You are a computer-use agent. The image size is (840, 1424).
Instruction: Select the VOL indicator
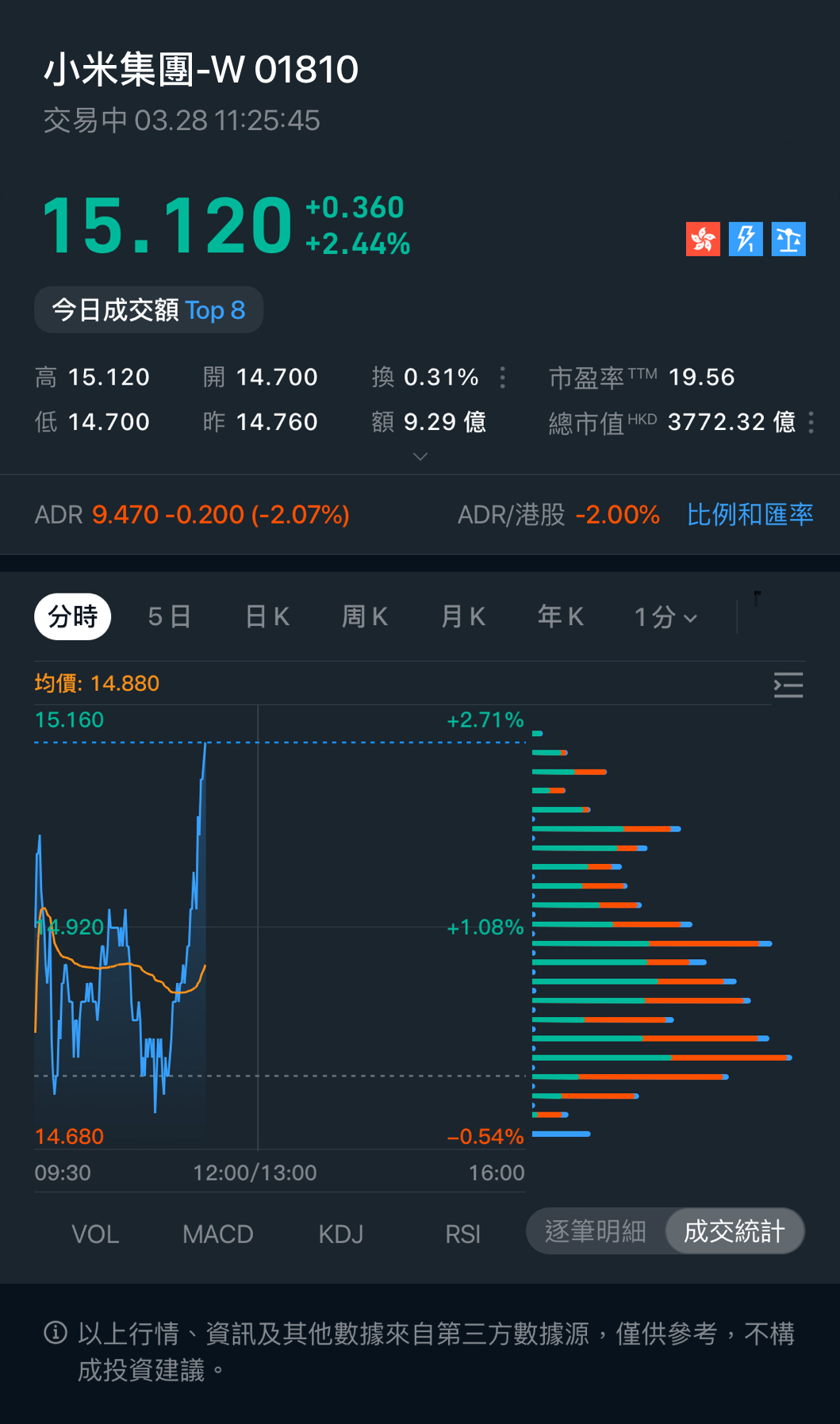click(x=95, y=1234)
